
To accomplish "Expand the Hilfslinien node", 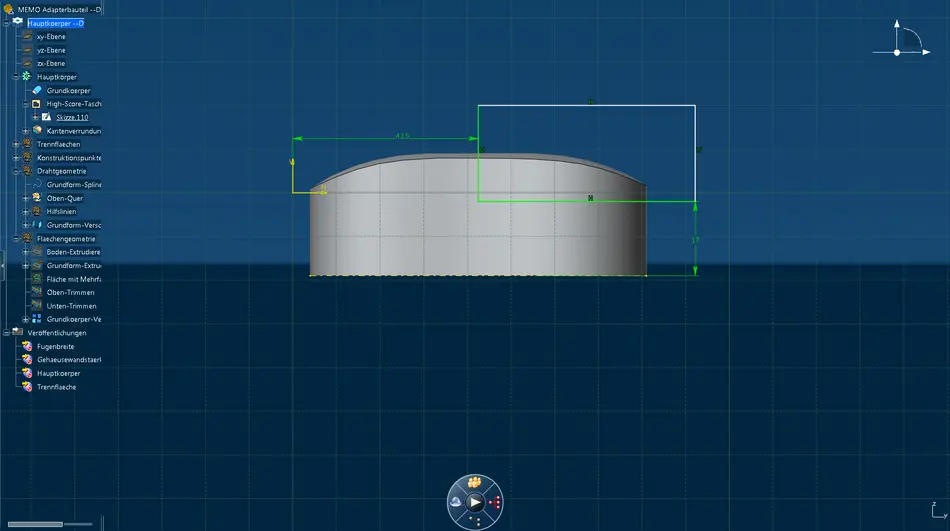I will click(25, 212).
